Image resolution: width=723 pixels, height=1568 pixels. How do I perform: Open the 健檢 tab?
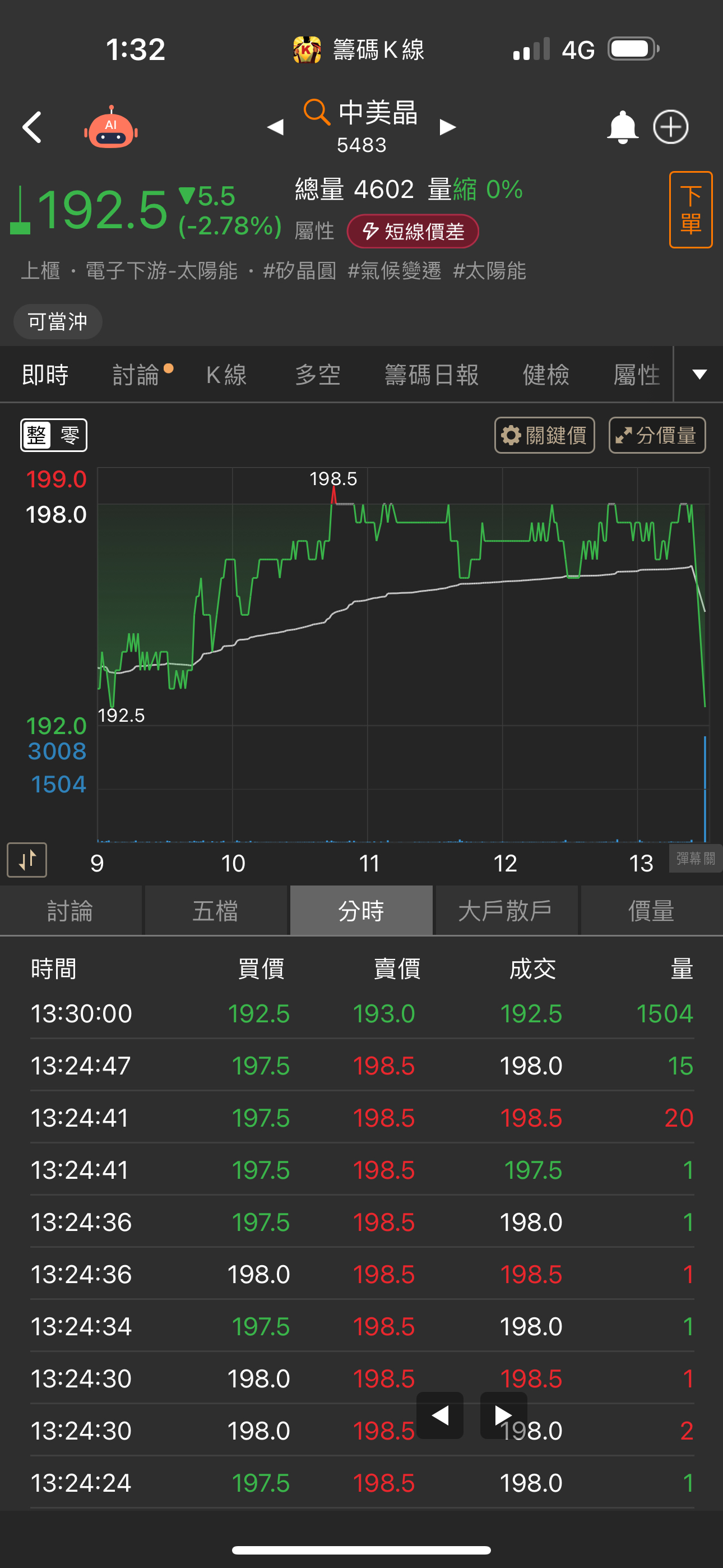[546, 375]
